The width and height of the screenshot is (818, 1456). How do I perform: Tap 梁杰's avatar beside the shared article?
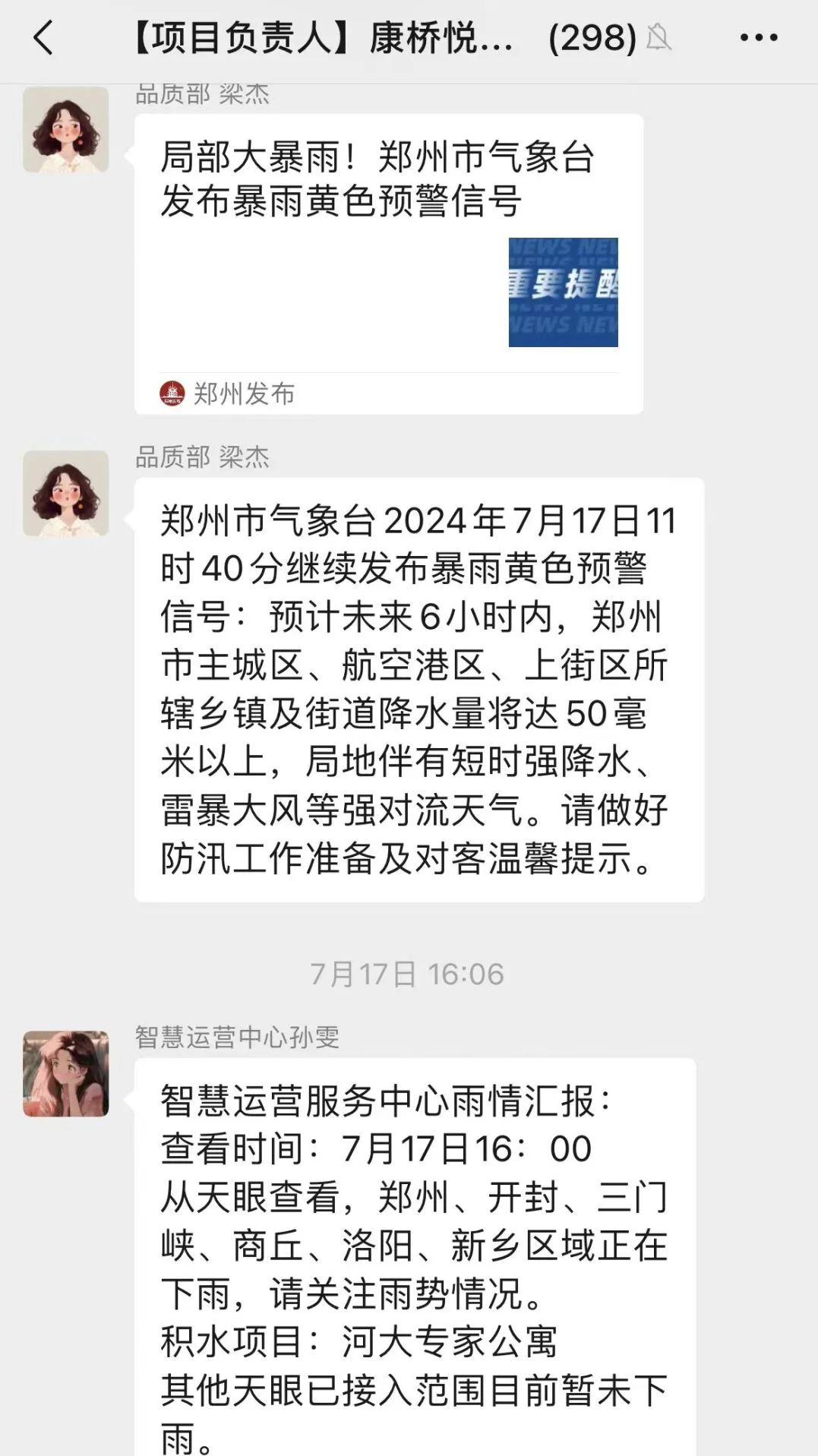pos(66,130)
